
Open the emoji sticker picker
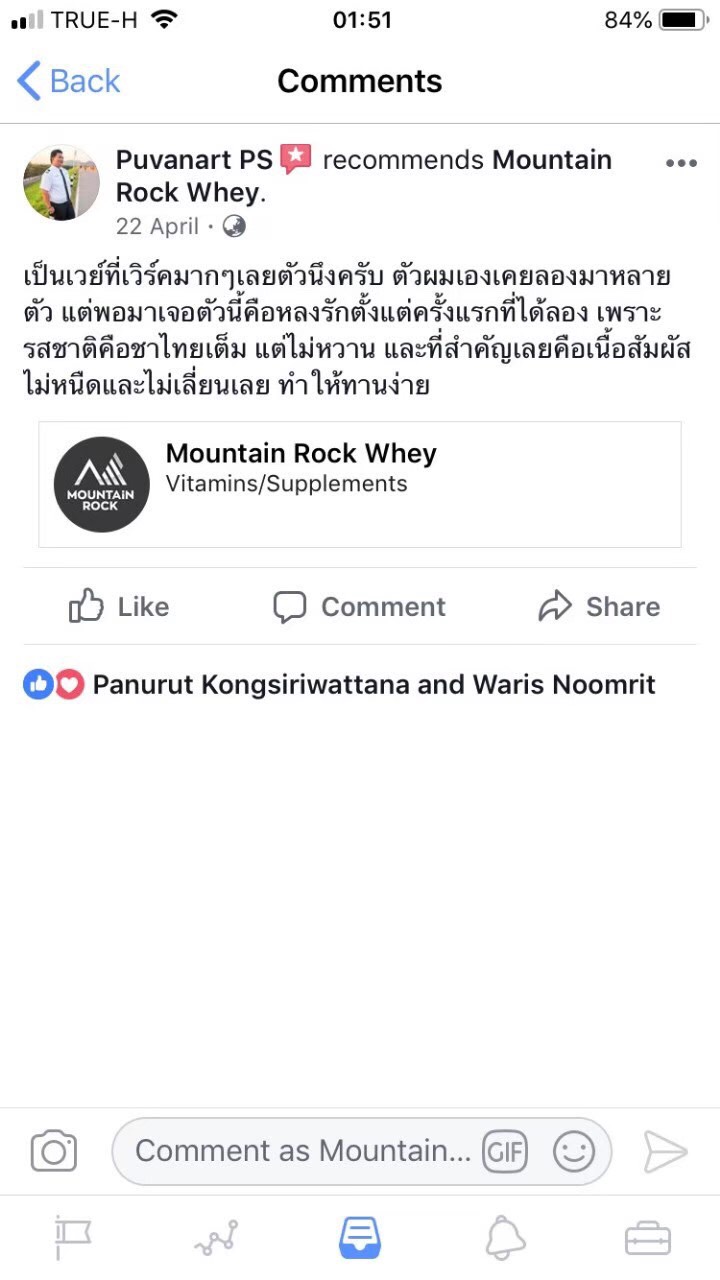(574, 1152)
